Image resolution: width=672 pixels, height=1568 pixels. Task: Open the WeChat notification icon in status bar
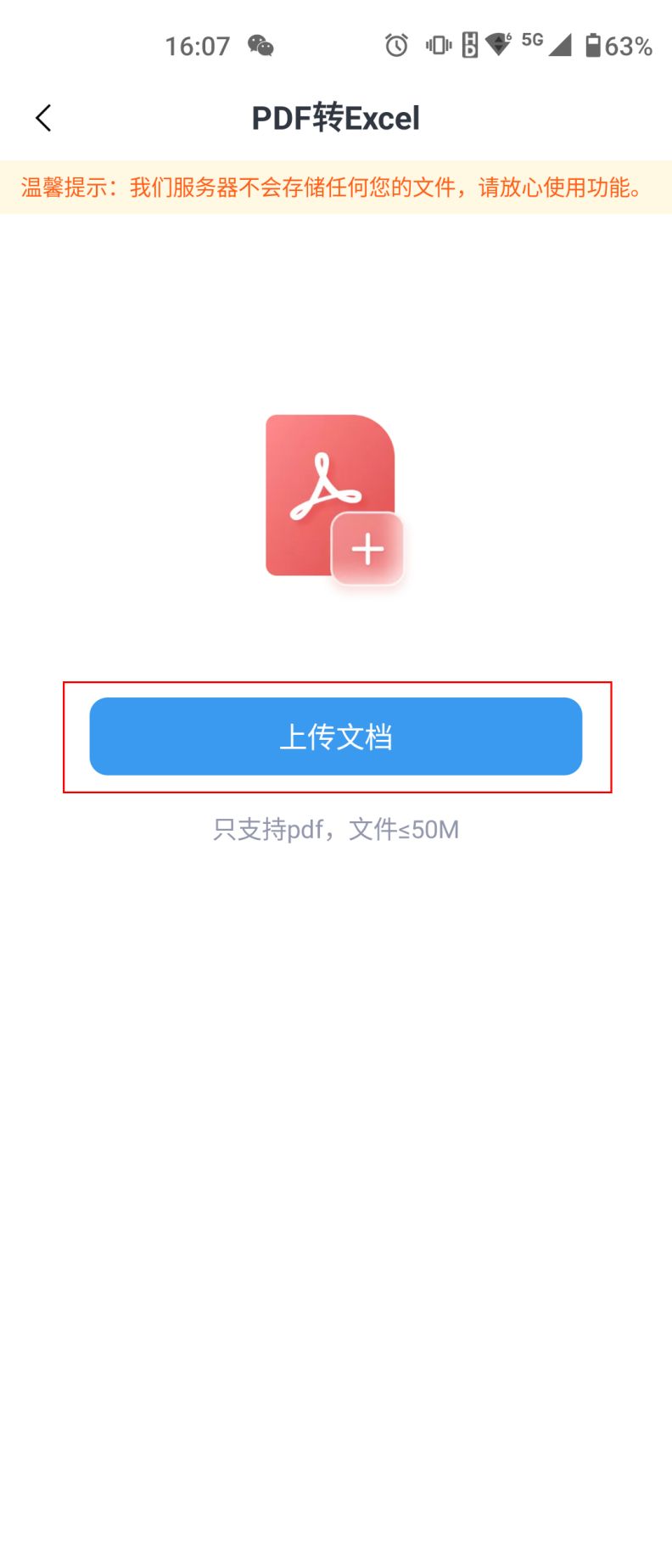260,46
